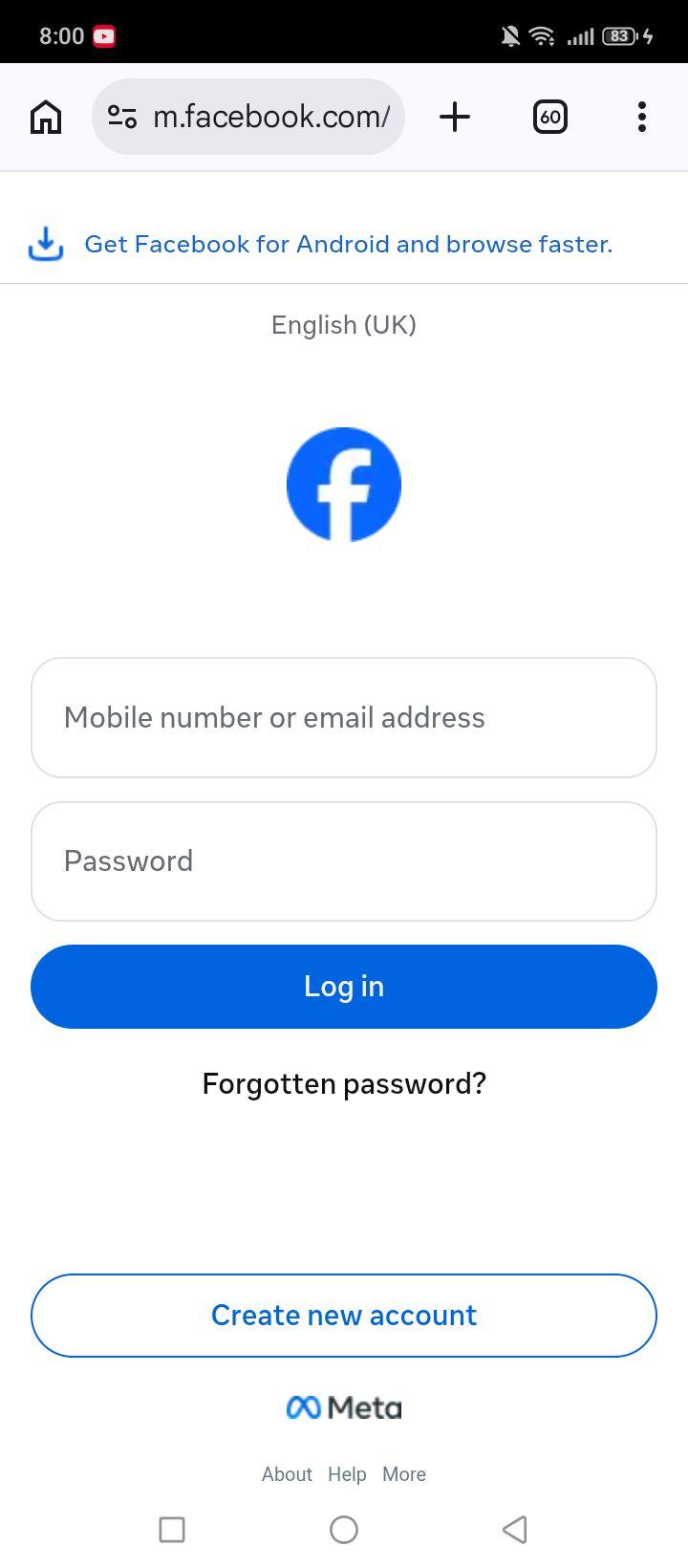Open recent apps via square button
688x1568 pixels.
coord(172,1530)
